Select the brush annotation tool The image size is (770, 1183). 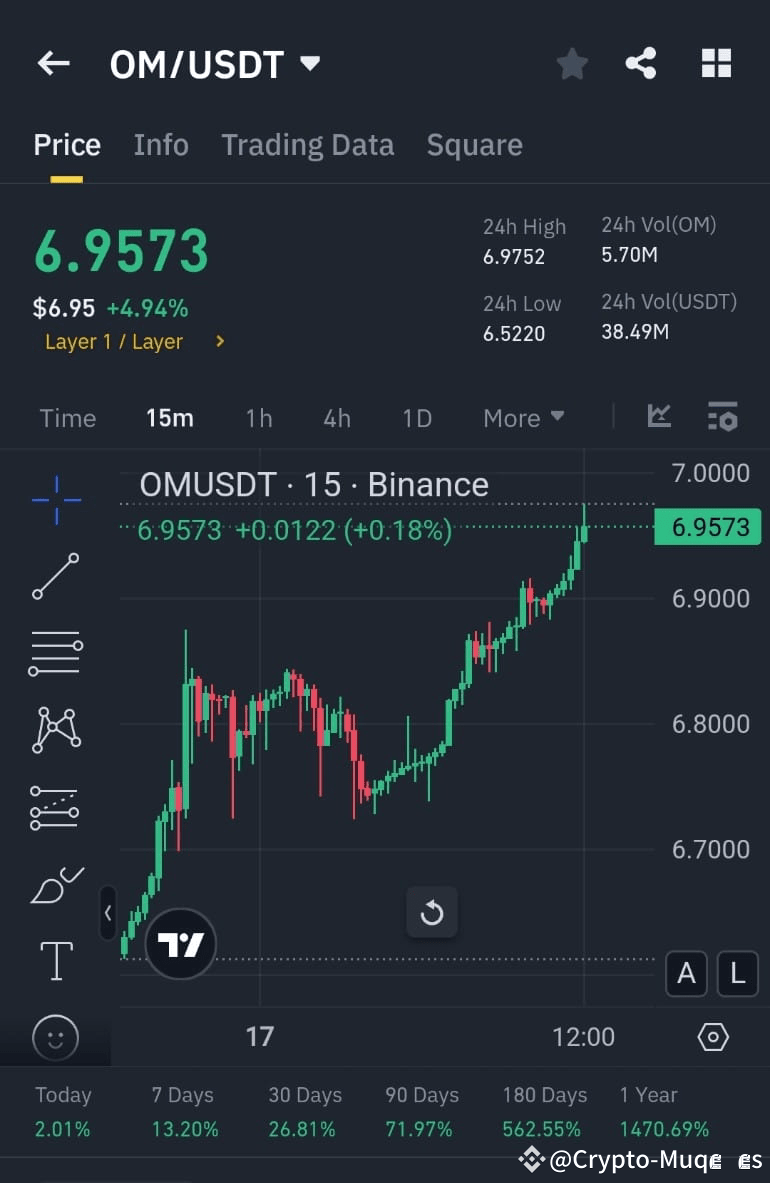(55, 884)
